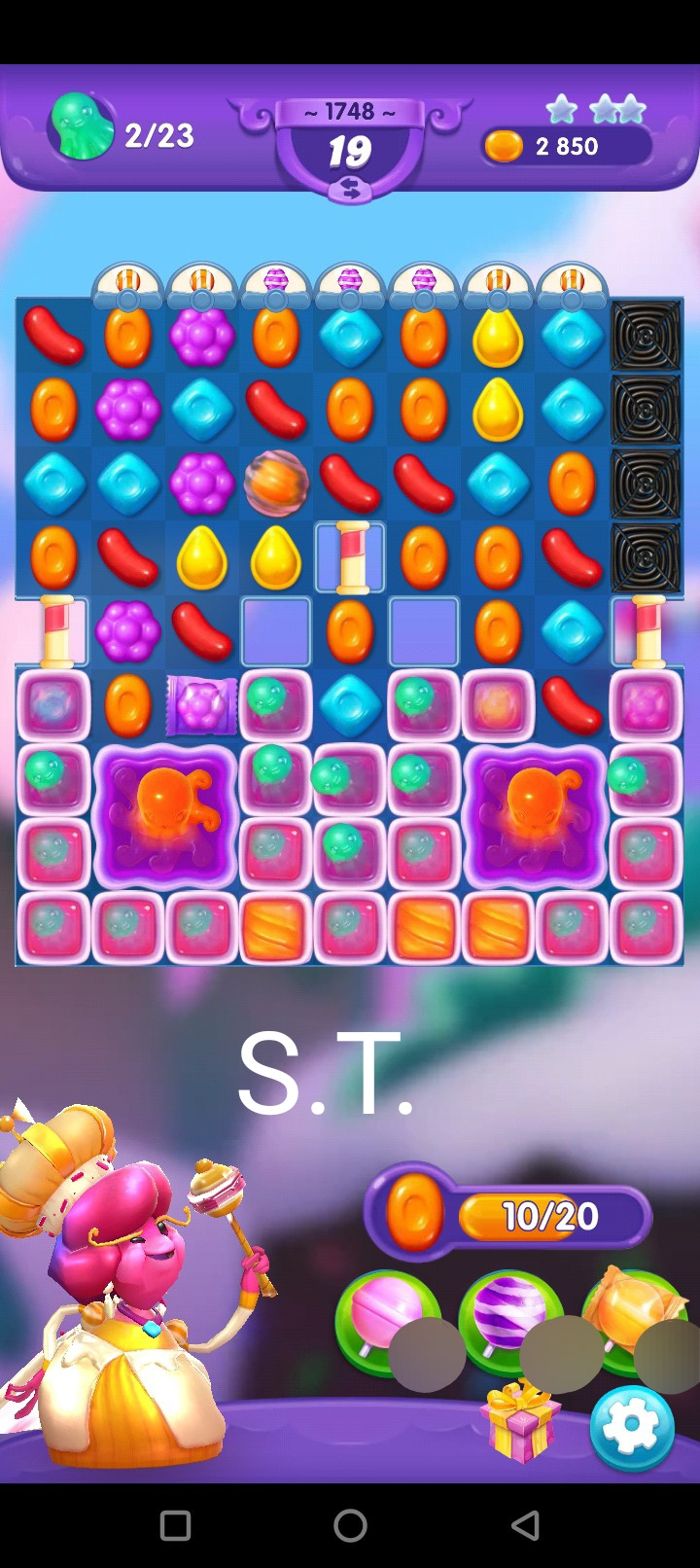Screen dimensions: 700x1568
Task: Tap the gold bars balance 2 850
Action: pyautogui.click(x=567, y=147)
